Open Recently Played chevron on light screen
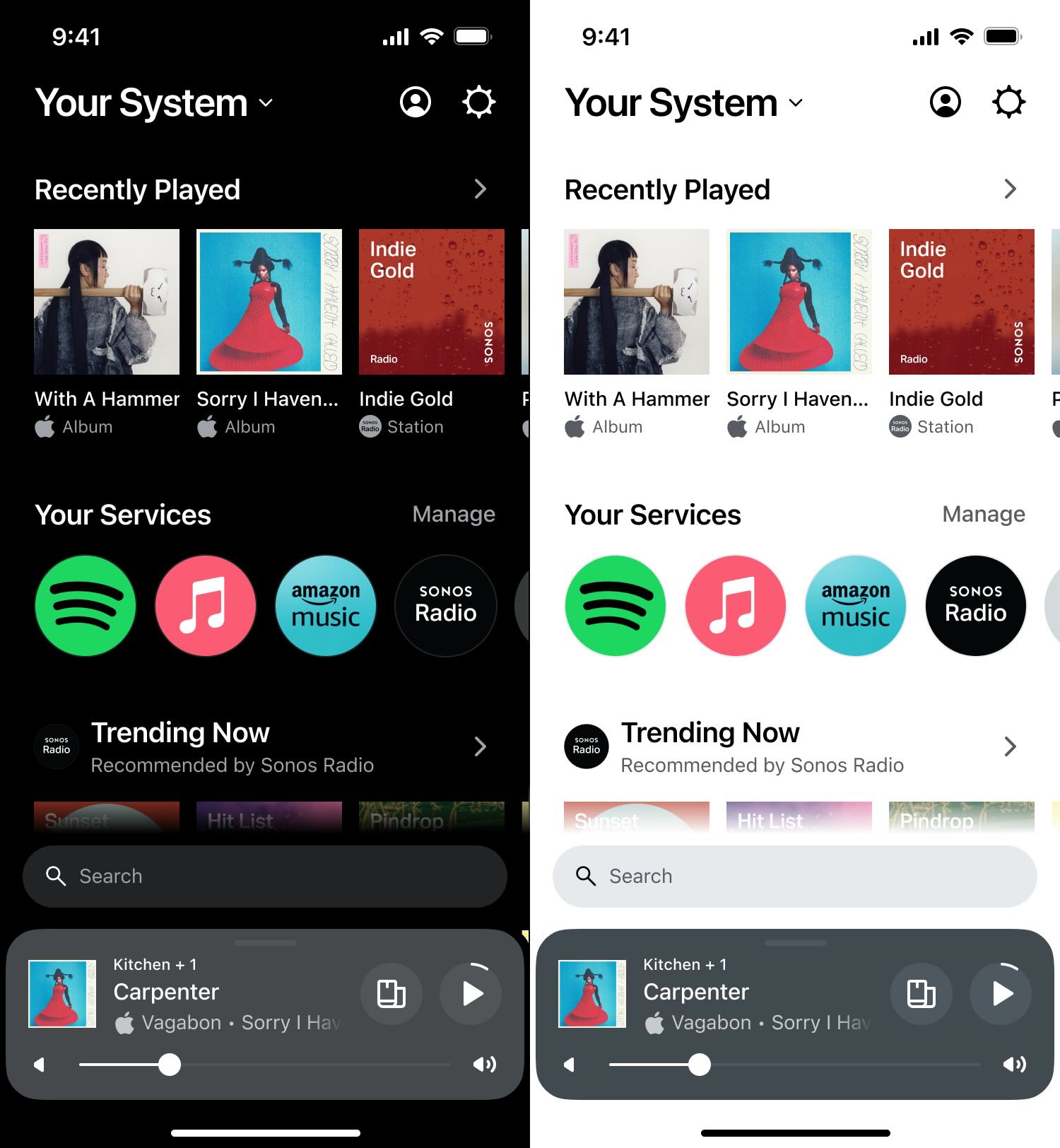Viewport: 1060px width, 1148px height. (1010, 189)
